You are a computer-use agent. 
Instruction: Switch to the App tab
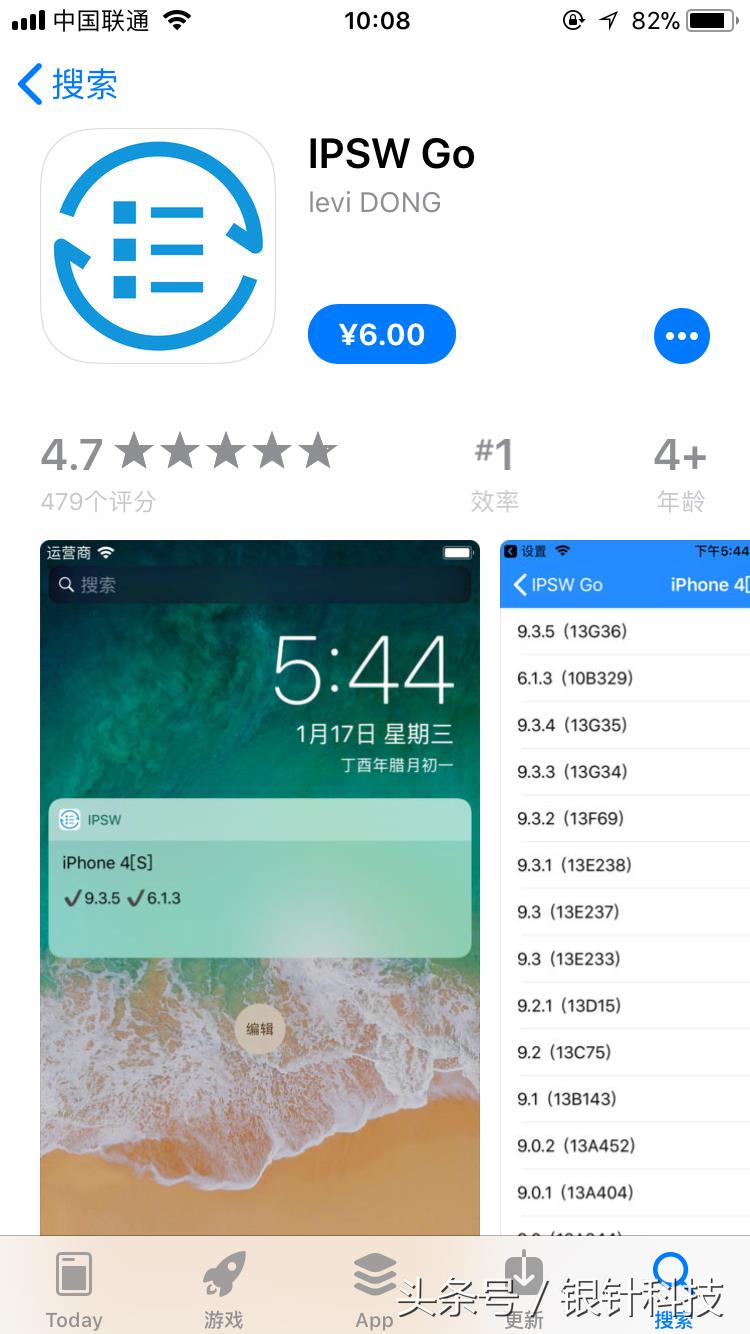pyautogui.click(x=374, y=1288)
